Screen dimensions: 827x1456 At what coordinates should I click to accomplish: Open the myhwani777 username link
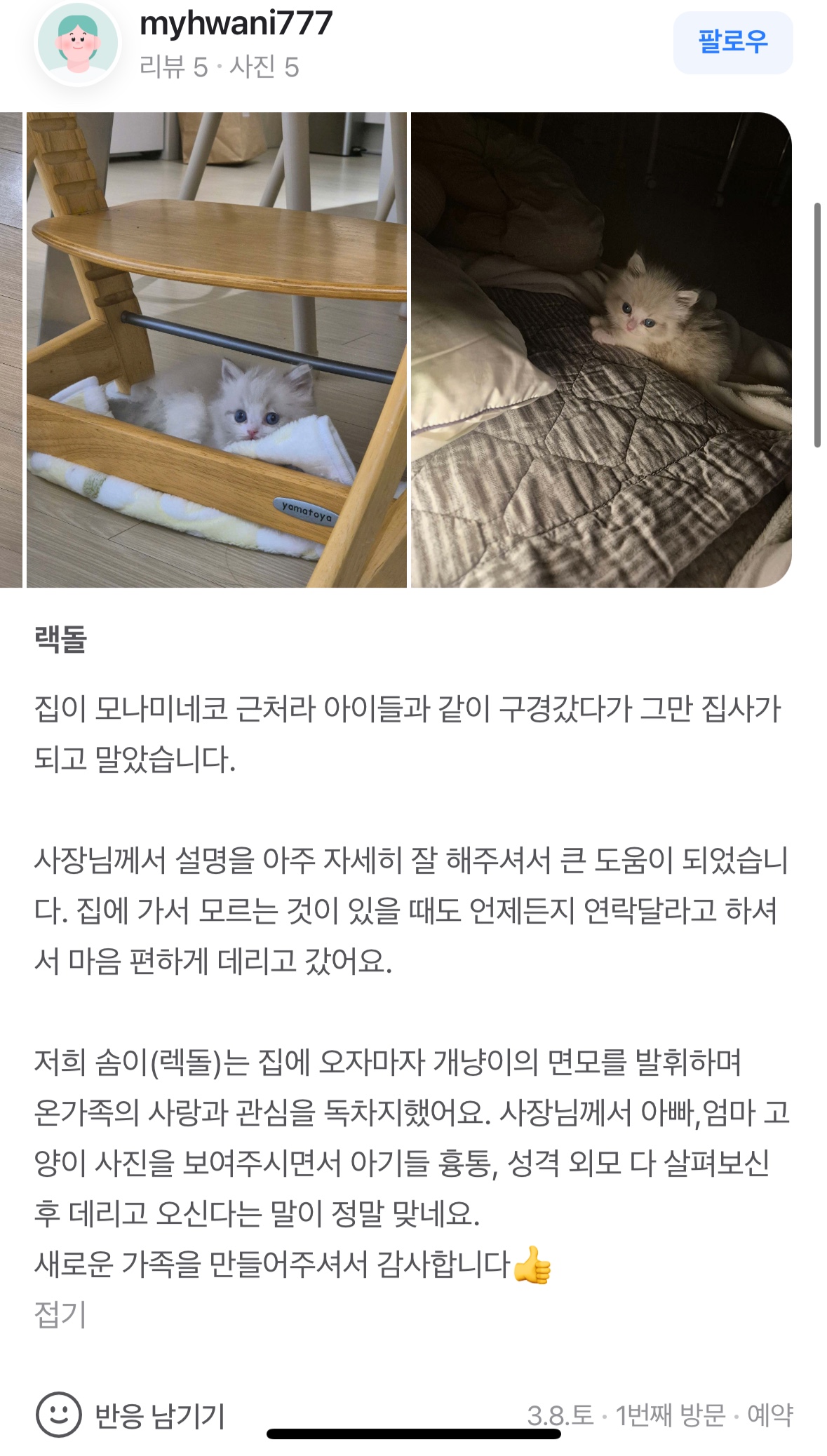tap(236, 24)
